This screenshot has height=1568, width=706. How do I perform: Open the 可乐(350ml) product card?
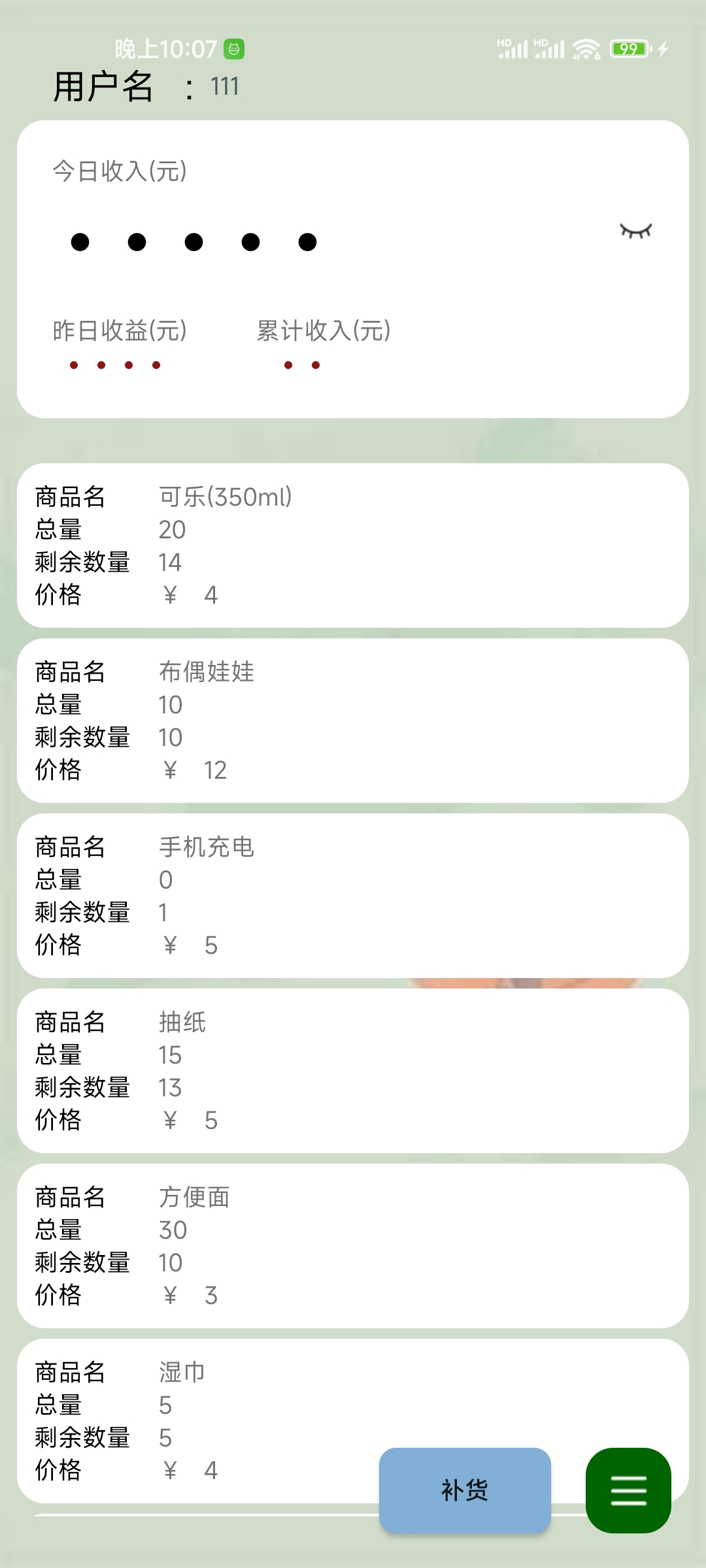point(353,546)
